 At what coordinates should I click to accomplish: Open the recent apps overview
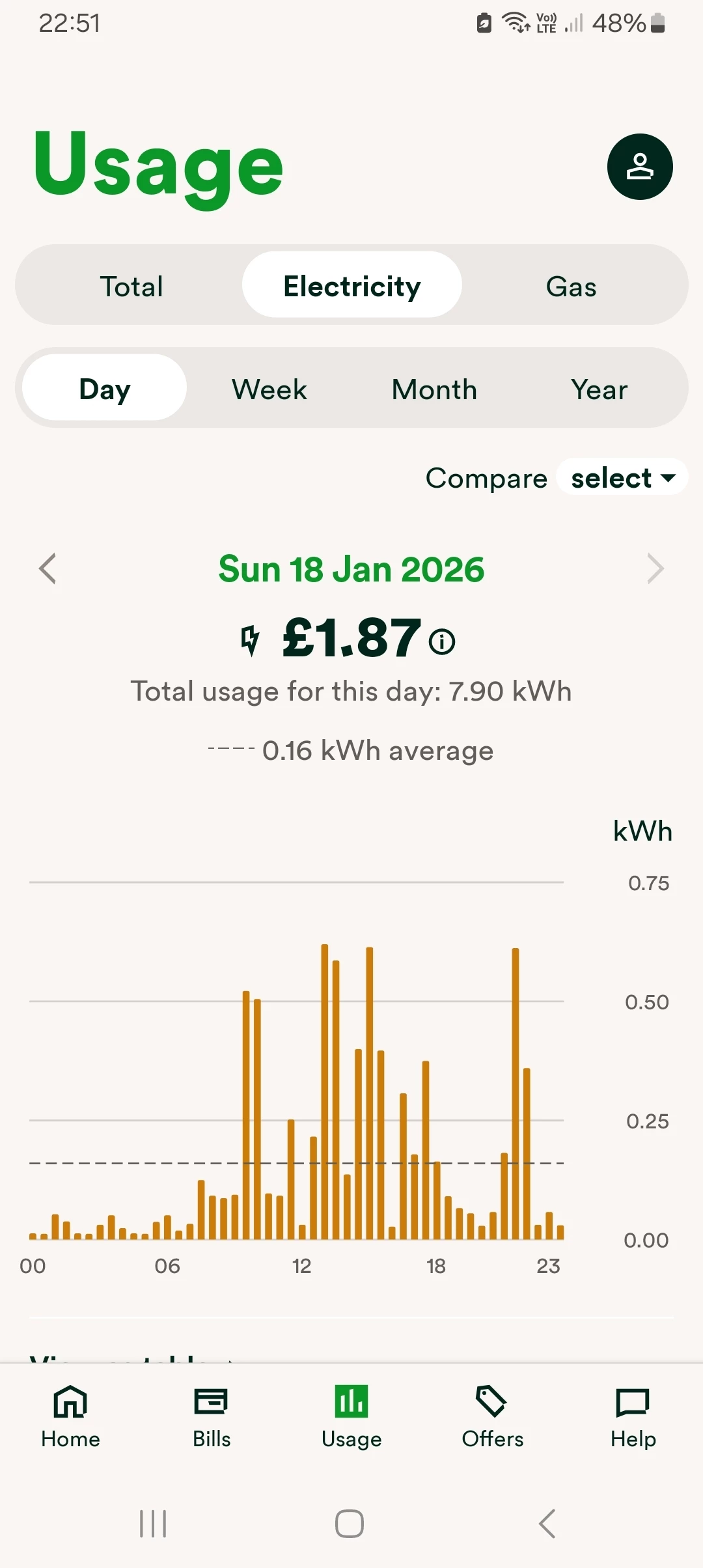point(154,1524)
